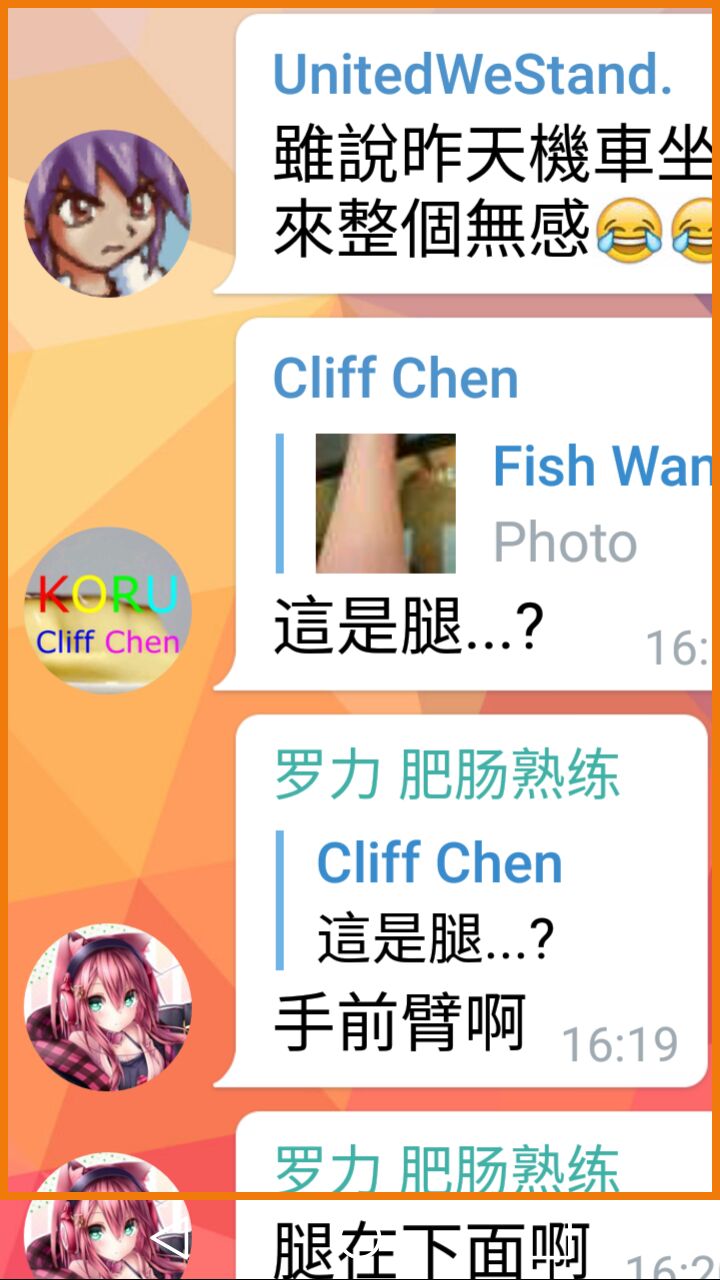Open 罗力's avatar beside 手前臂啊 message
The image size is (720, 1280).
click(x=107, y=1006)
